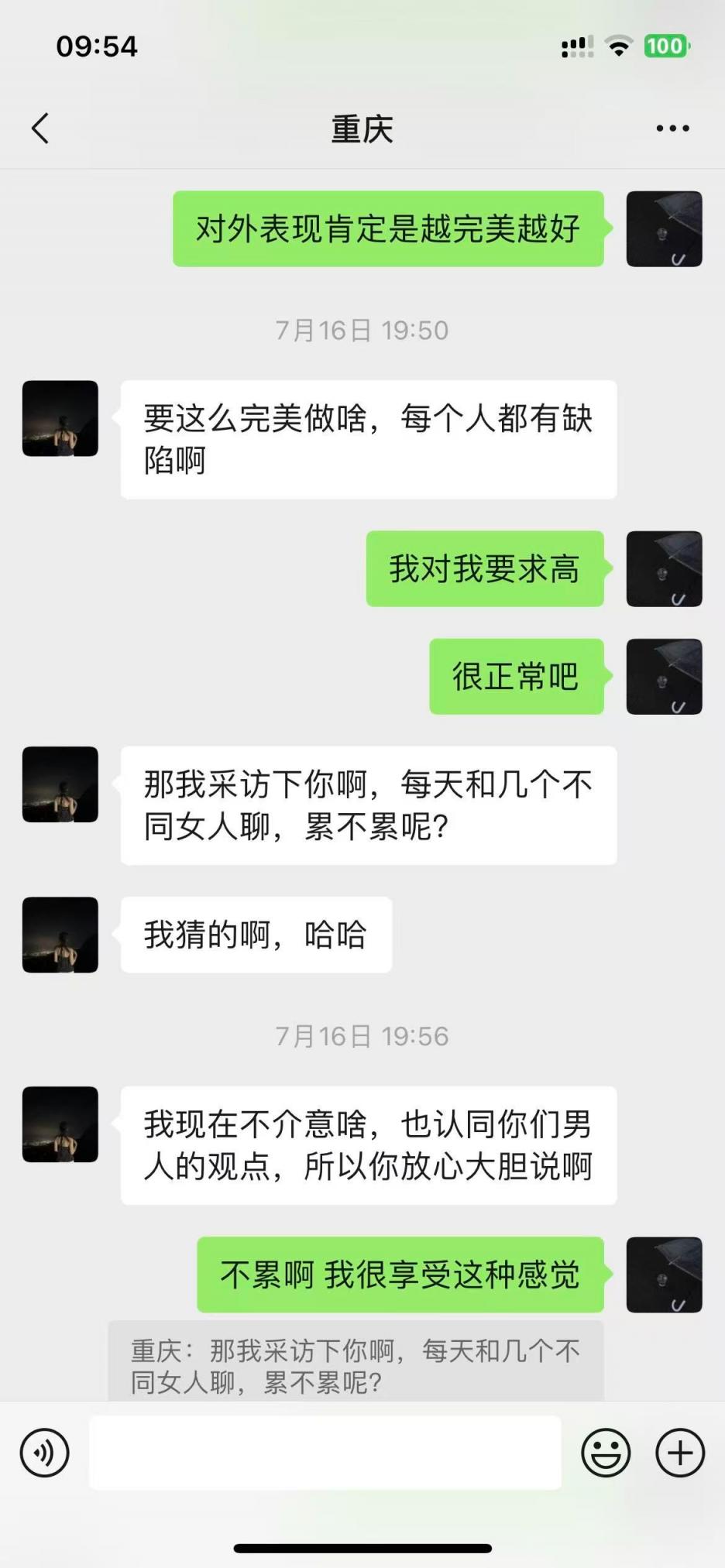
Task: Switch to voice message input
Action: [x=45, y=1453]
